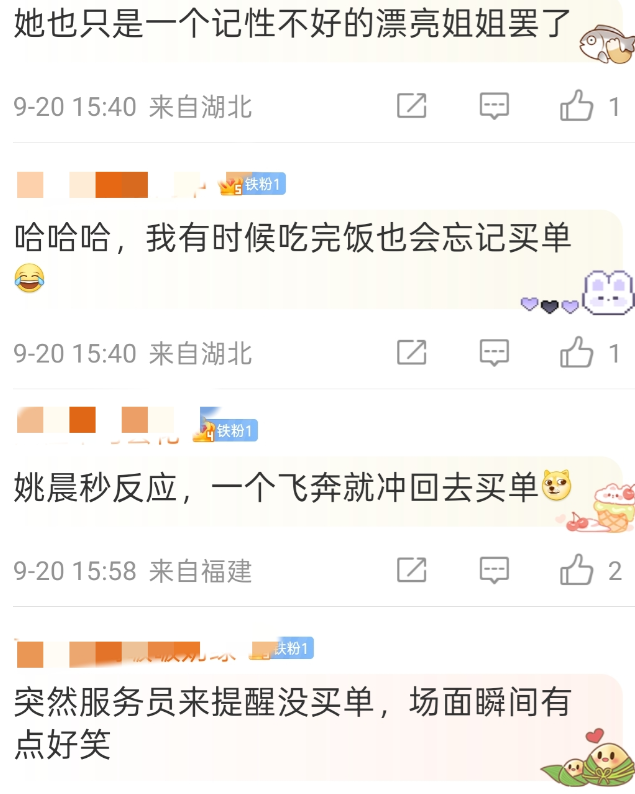Forward the 姚晨秒反应 comment
The width and height of the screenshot is (635, 794).
click(x=411, y=571)
